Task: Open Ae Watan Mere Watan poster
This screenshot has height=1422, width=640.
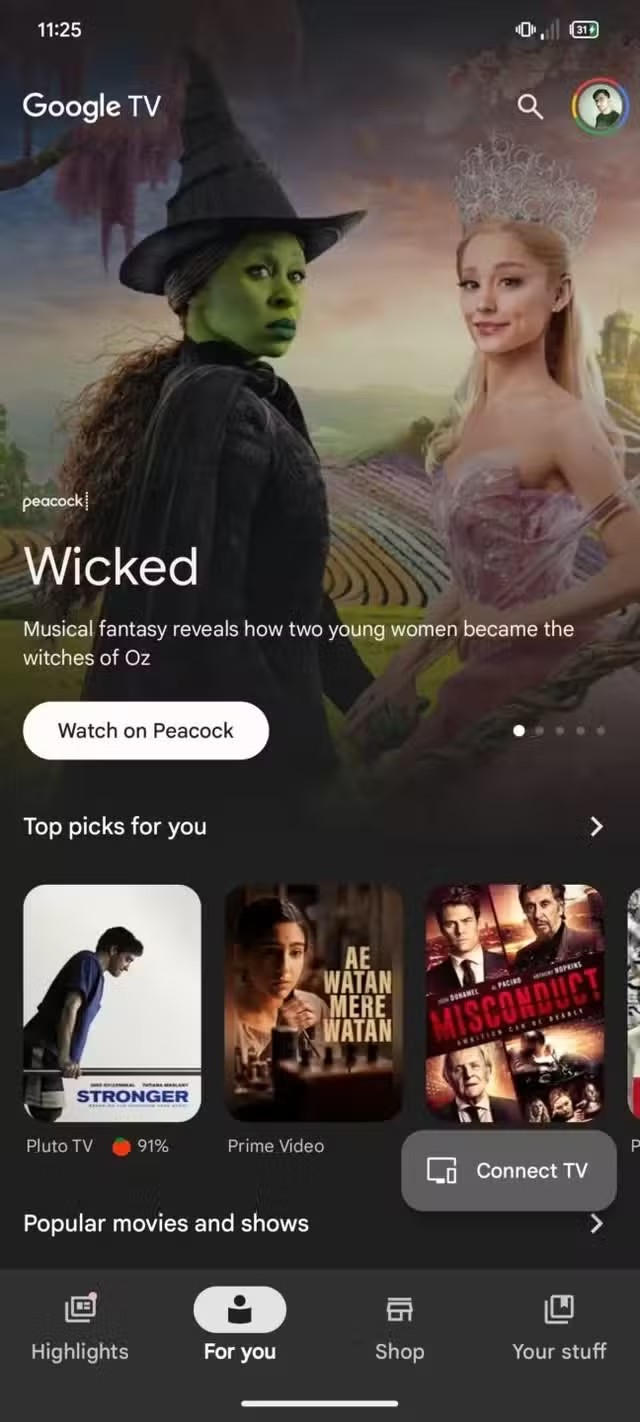Action: point(314,1003)
